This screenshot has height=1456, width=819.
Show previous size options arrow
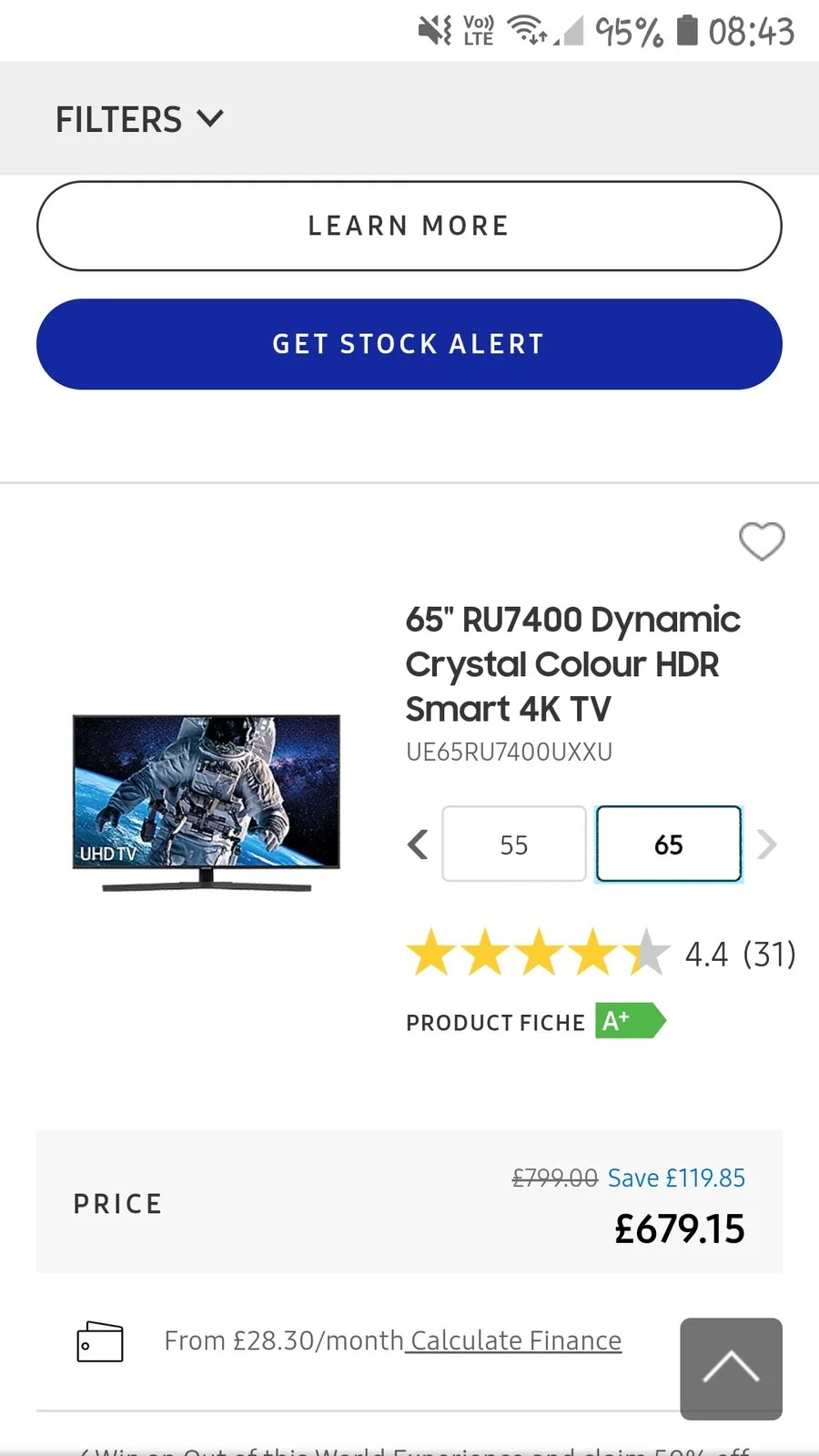click(x=418, y=844)
